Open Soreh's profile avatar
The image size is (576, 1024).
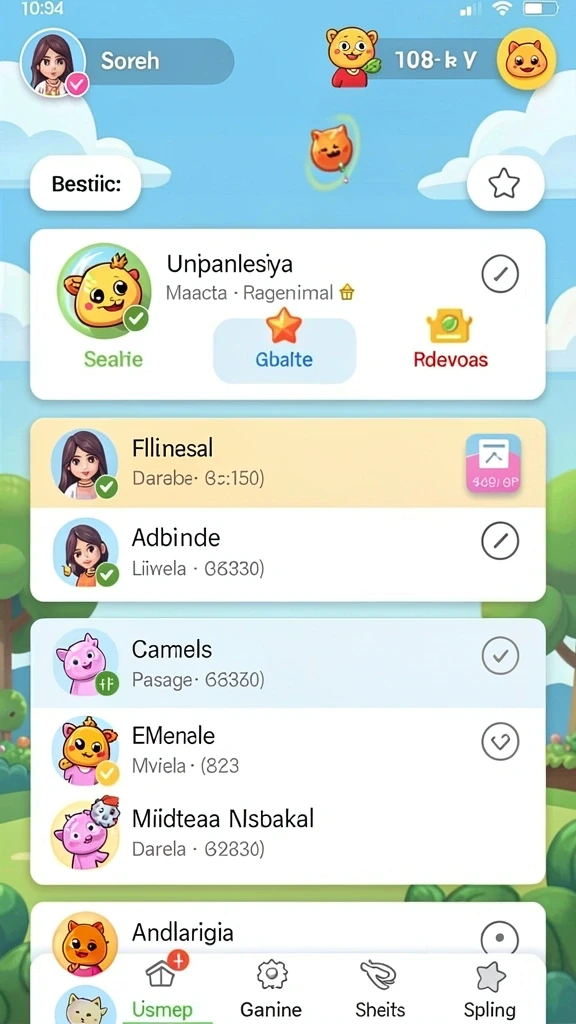(x=54, y=63)
